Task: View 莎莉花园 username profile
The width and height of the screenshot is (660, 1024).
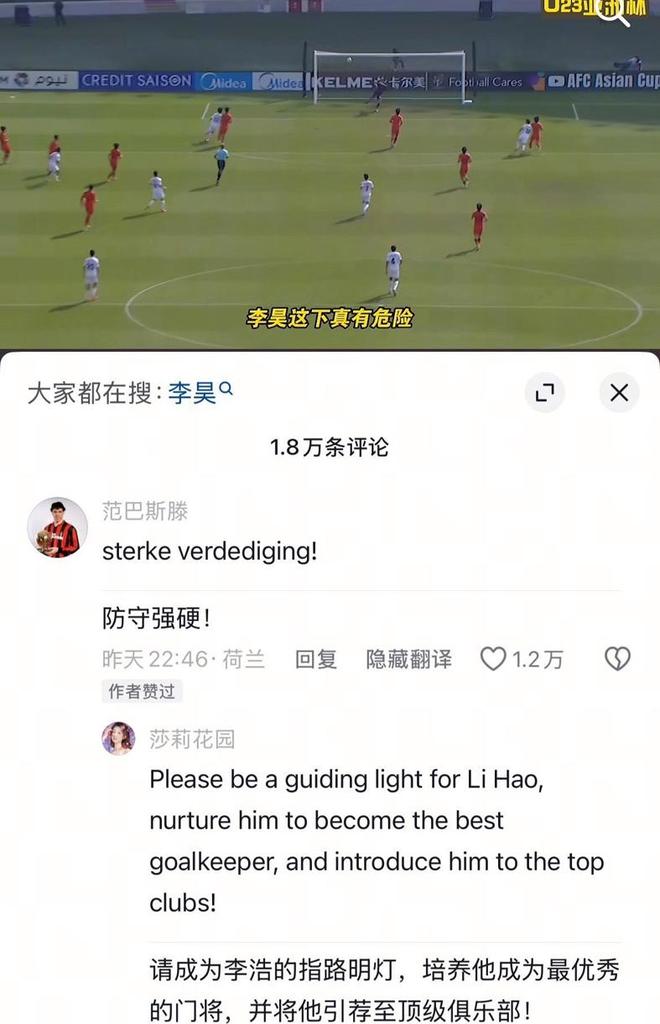Action: (192, 739)
